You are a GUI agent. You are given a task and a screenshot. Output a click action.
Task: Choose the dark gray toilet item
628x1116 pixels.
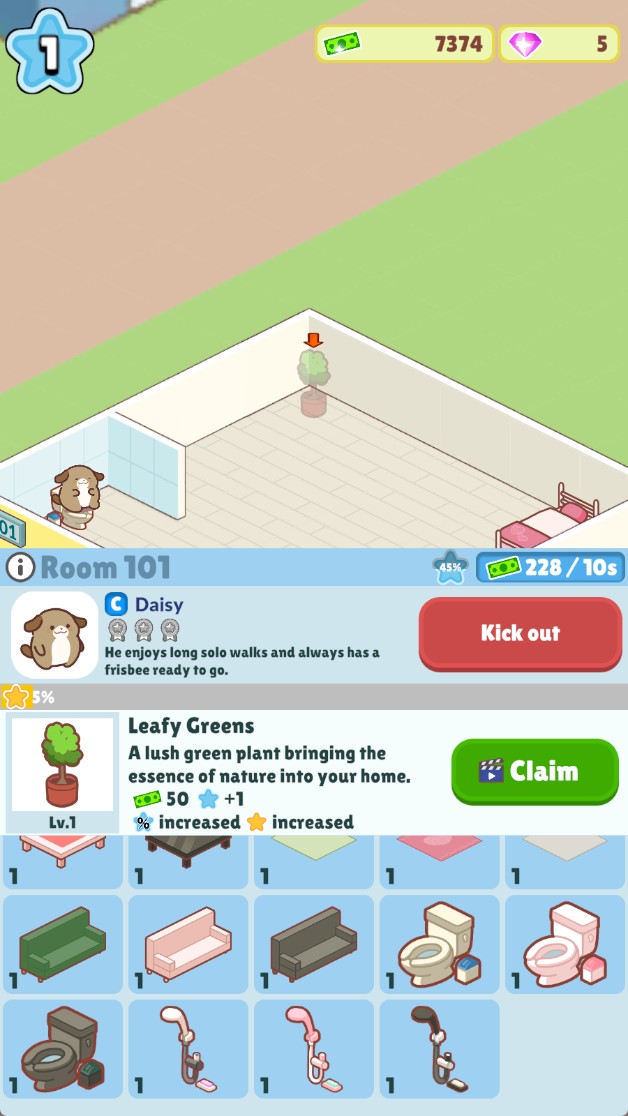tap(63, 1049)
